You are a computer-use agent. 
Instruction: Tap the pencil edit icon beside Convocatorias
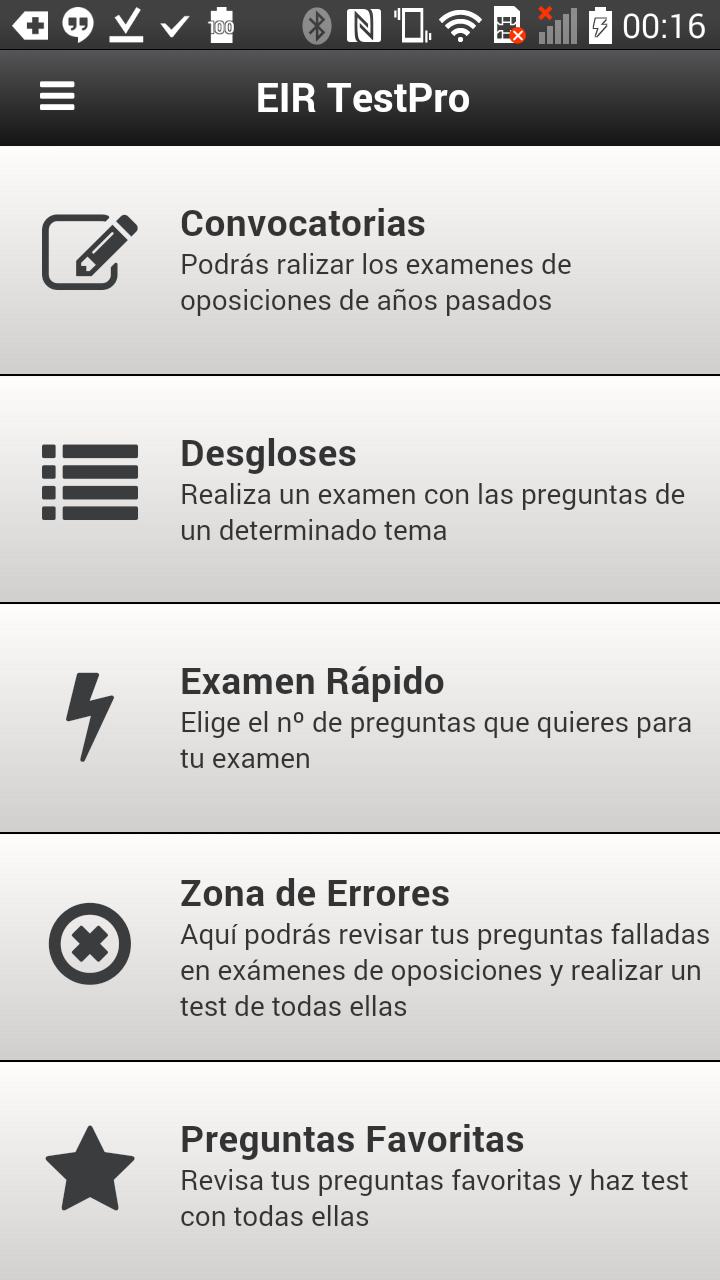tap(88, 250)
